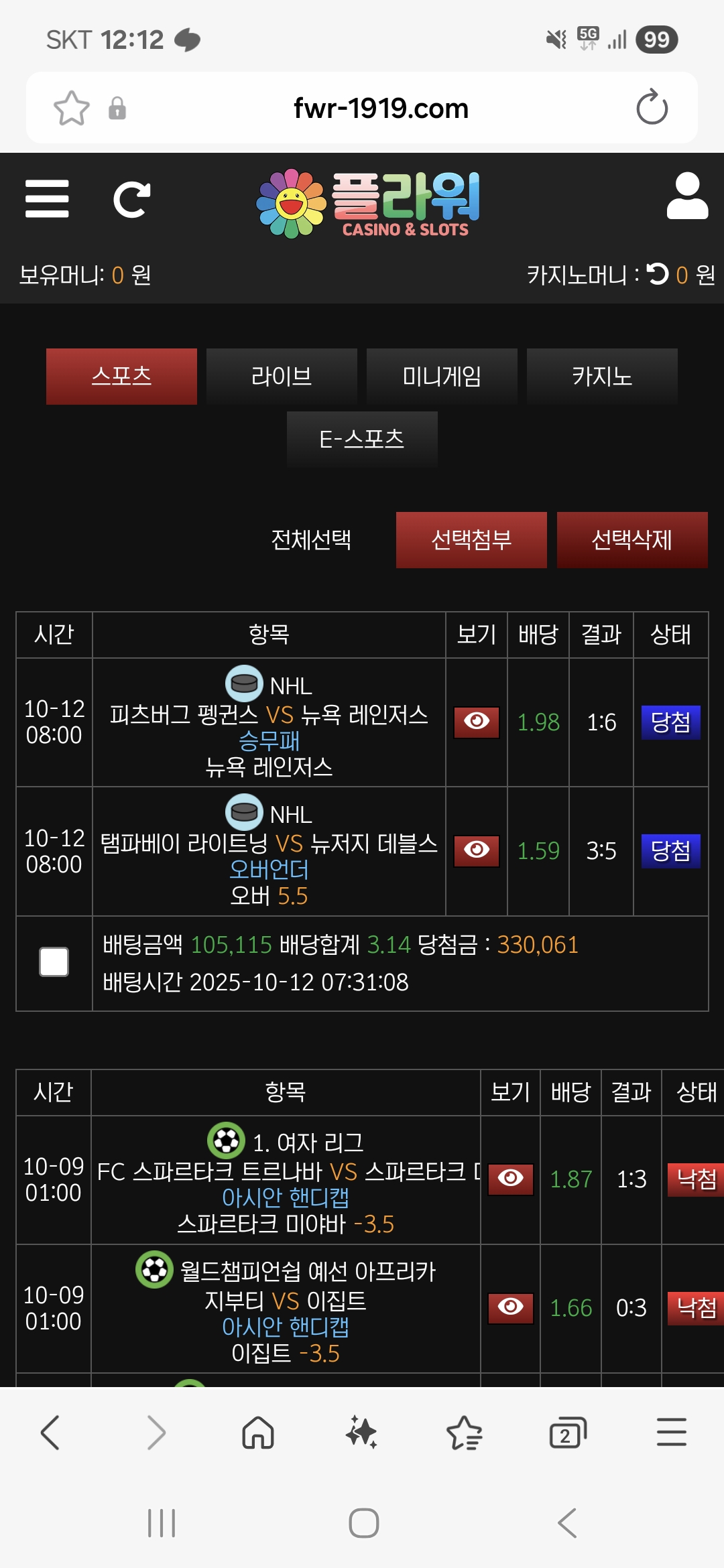Select the E-스포츠 tab

point(362,439)
